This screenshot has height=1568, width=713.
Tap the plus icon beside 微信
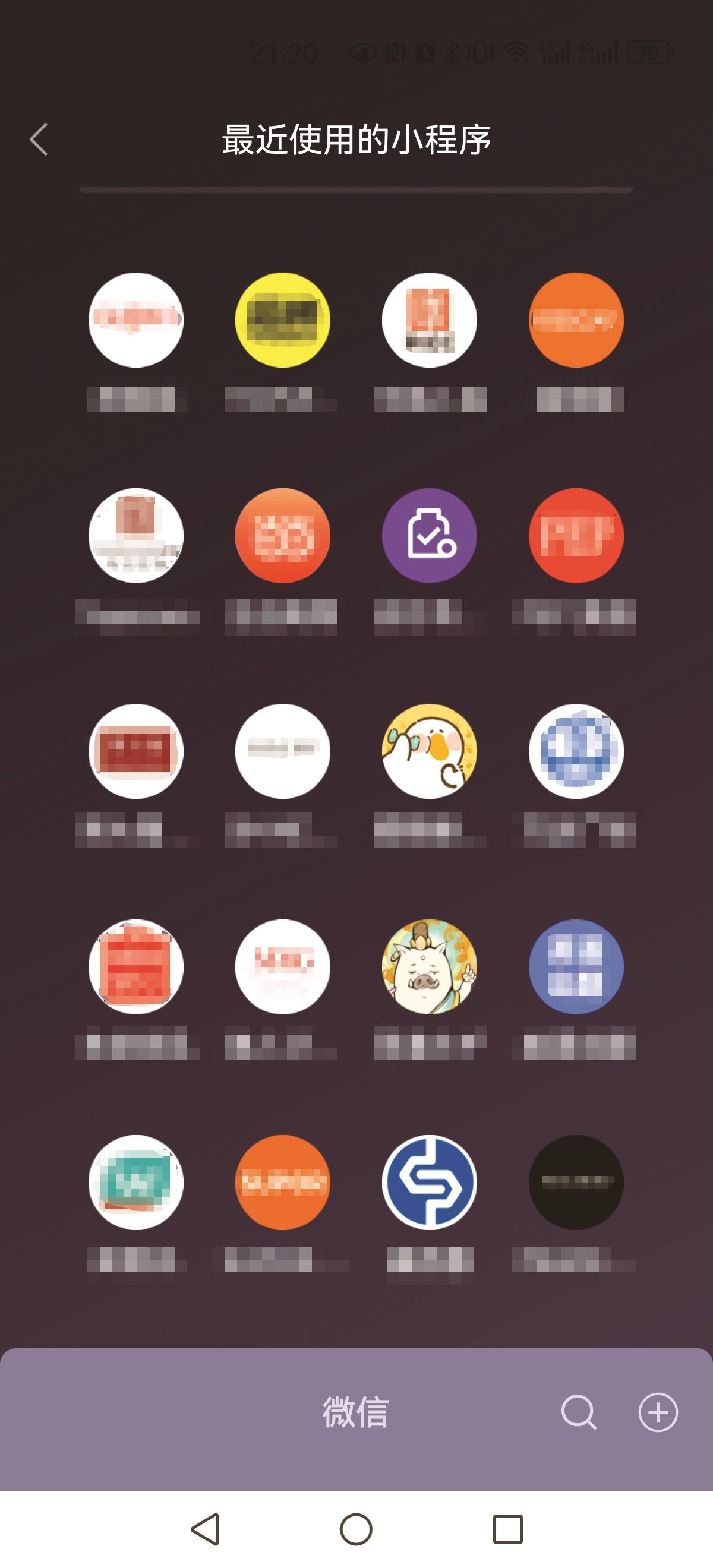[x=658, y=1411]
